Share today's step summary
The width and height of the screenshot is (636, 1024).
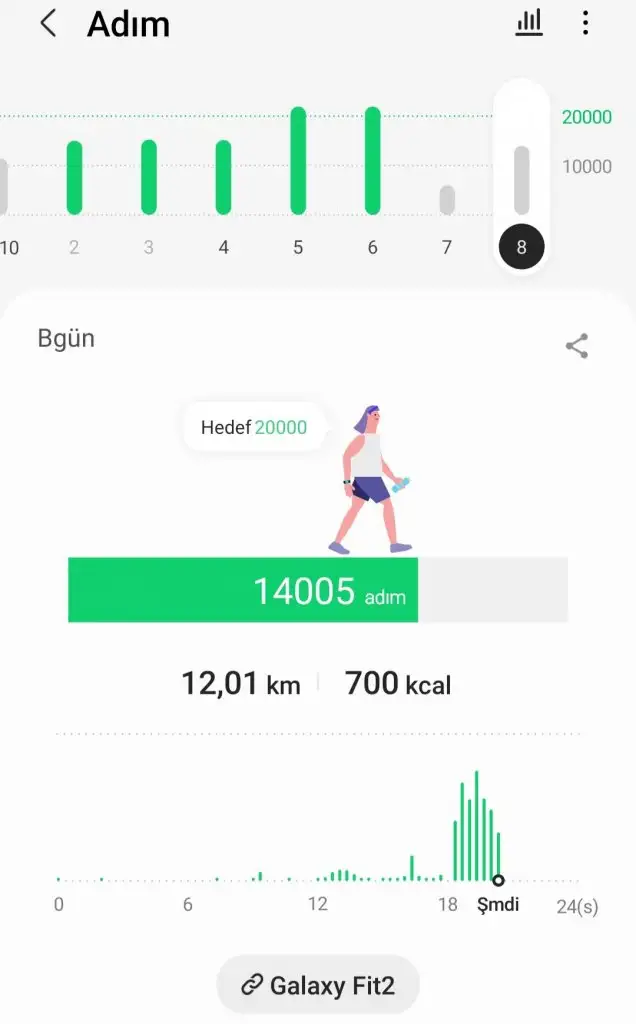[577, 345]
